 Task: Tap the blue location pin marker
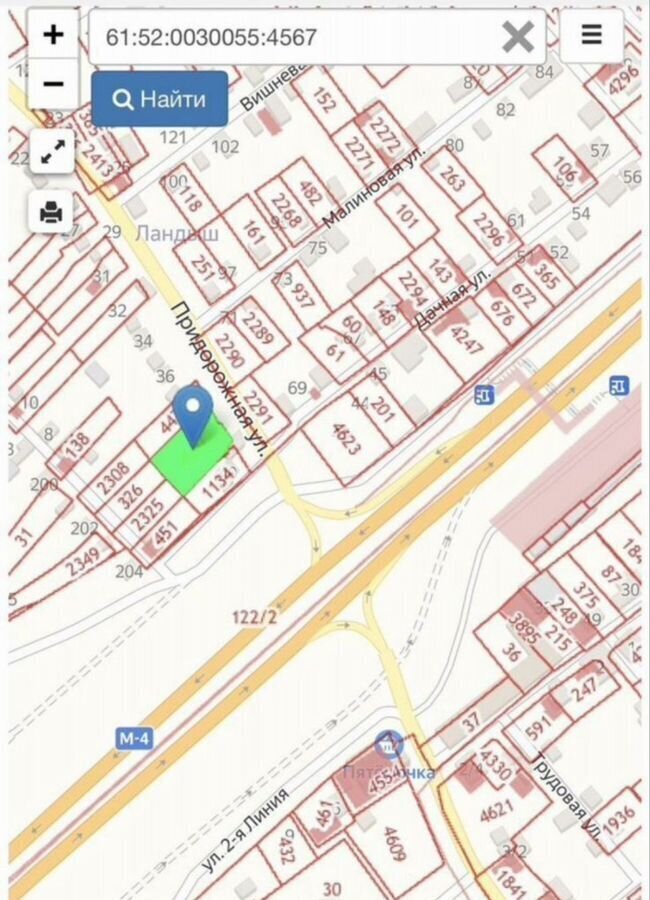point(192,413)
